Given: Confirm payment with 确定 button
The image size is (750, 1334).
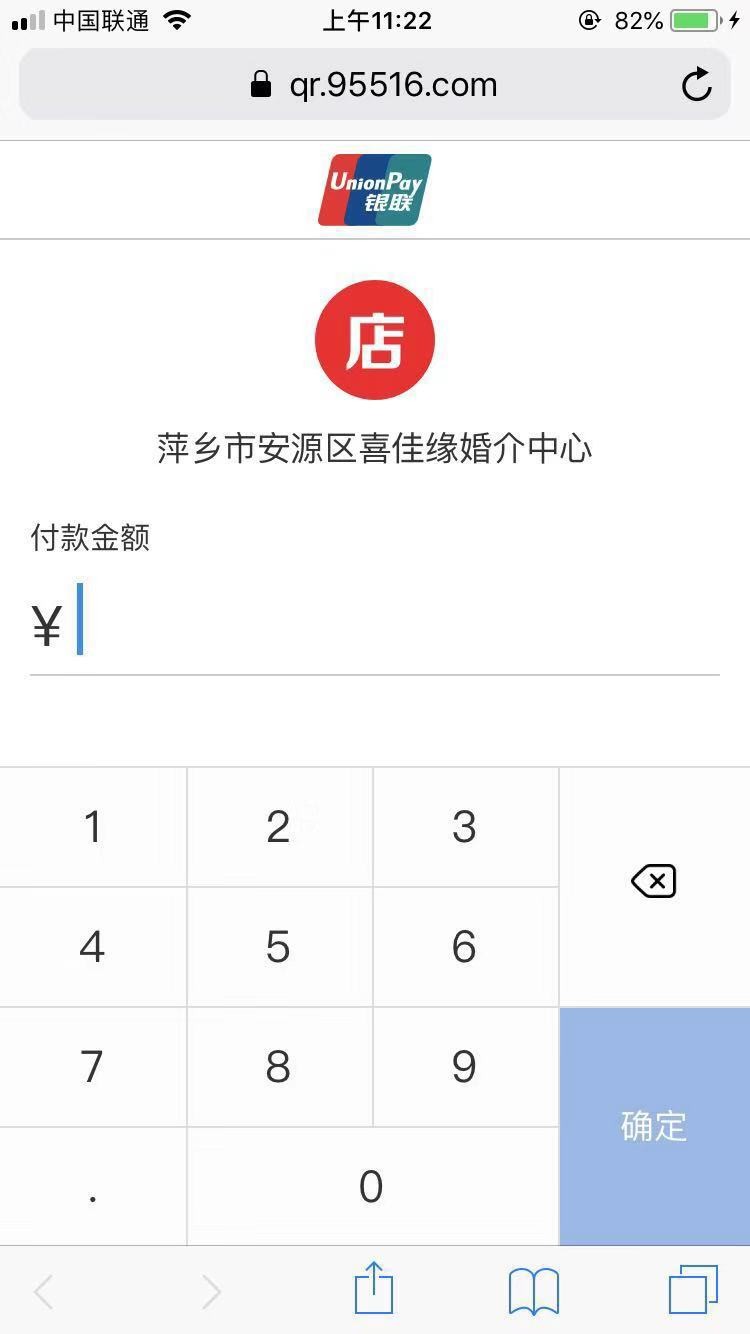Looking at the screenshot, I should tap(655, 1126).
